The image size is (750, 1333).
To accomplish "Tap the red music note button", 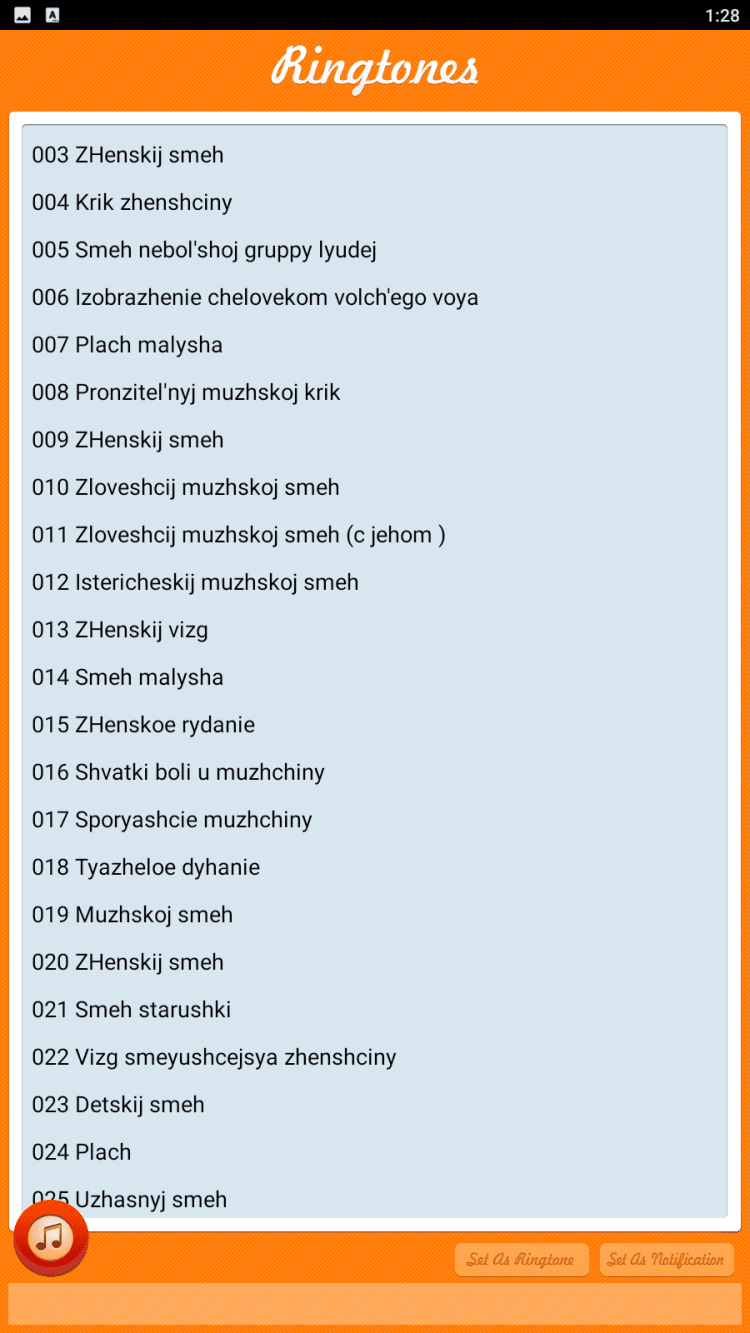I will [x=50, y=1238].
